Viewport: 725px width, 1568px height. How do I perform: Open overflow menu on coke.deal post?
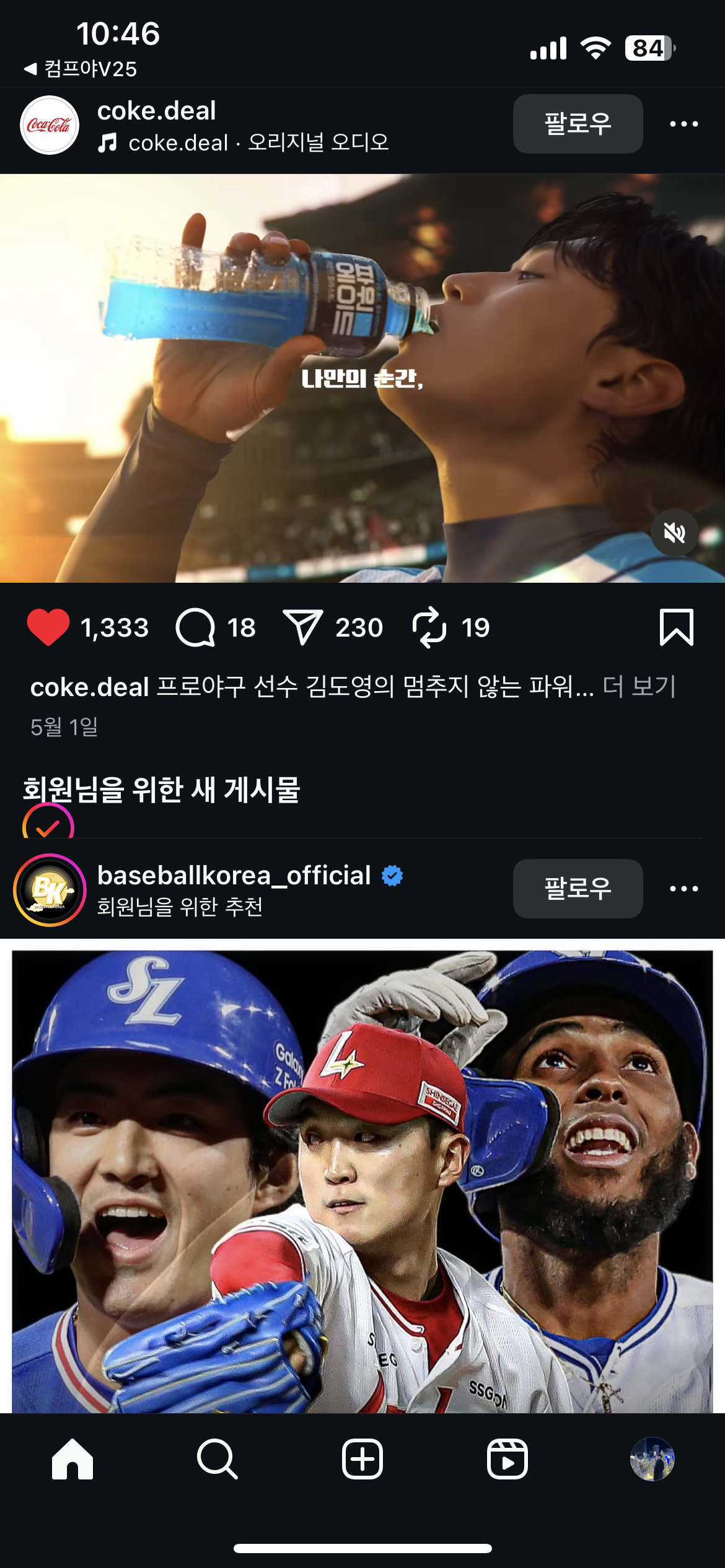(x=683, y=124)
